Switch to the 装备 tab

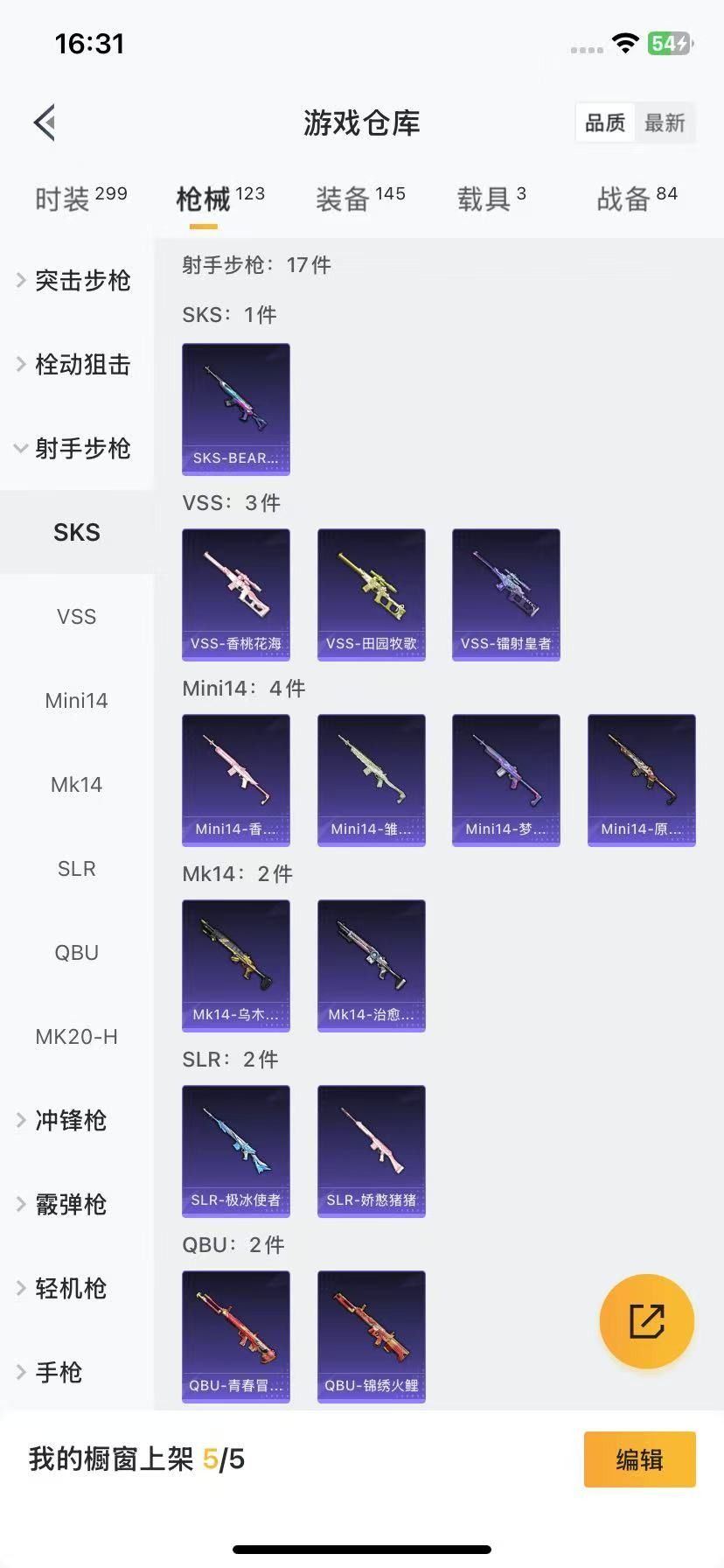360,199
